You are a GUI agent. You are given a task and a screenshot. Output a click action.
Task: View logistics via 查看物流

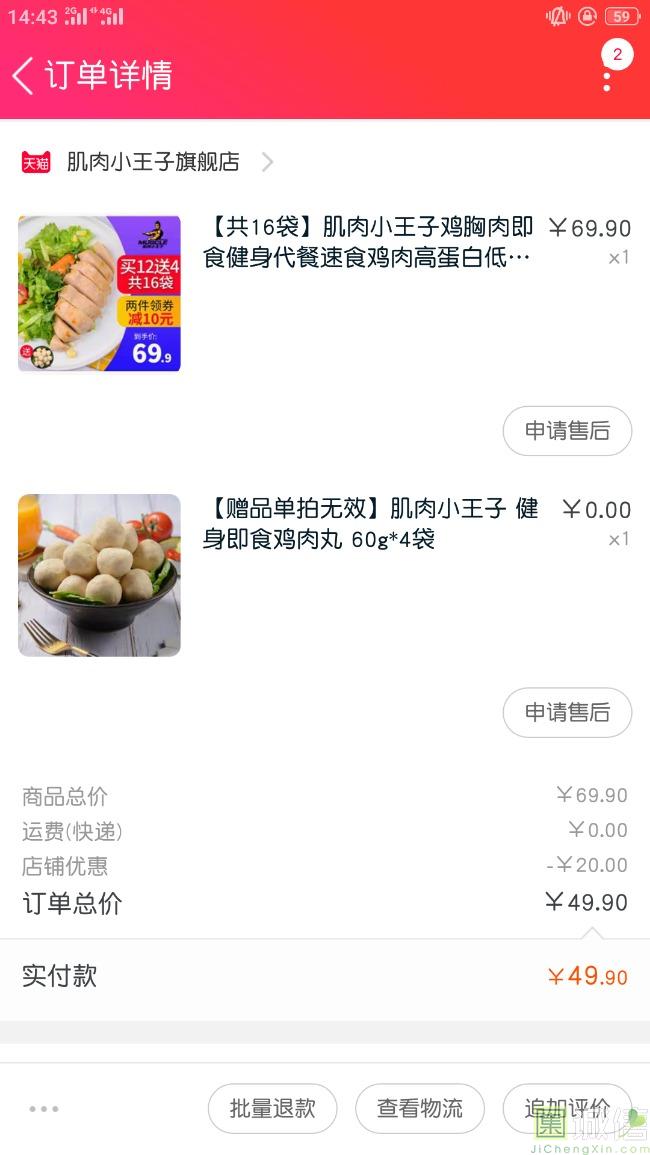coord(420,1108)
